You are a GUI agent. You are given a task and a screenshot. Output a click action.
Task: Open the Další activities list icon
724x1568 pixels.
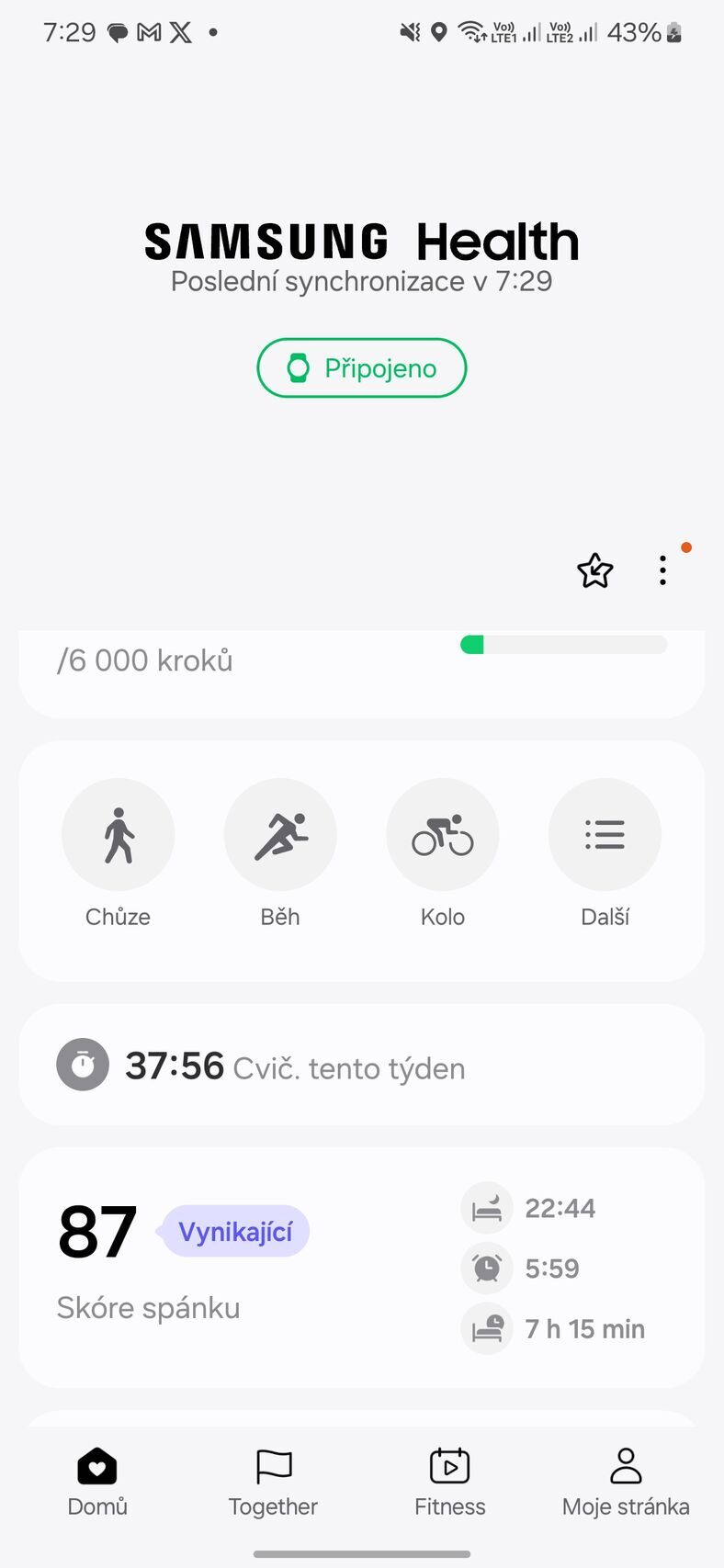coord(604,834)
